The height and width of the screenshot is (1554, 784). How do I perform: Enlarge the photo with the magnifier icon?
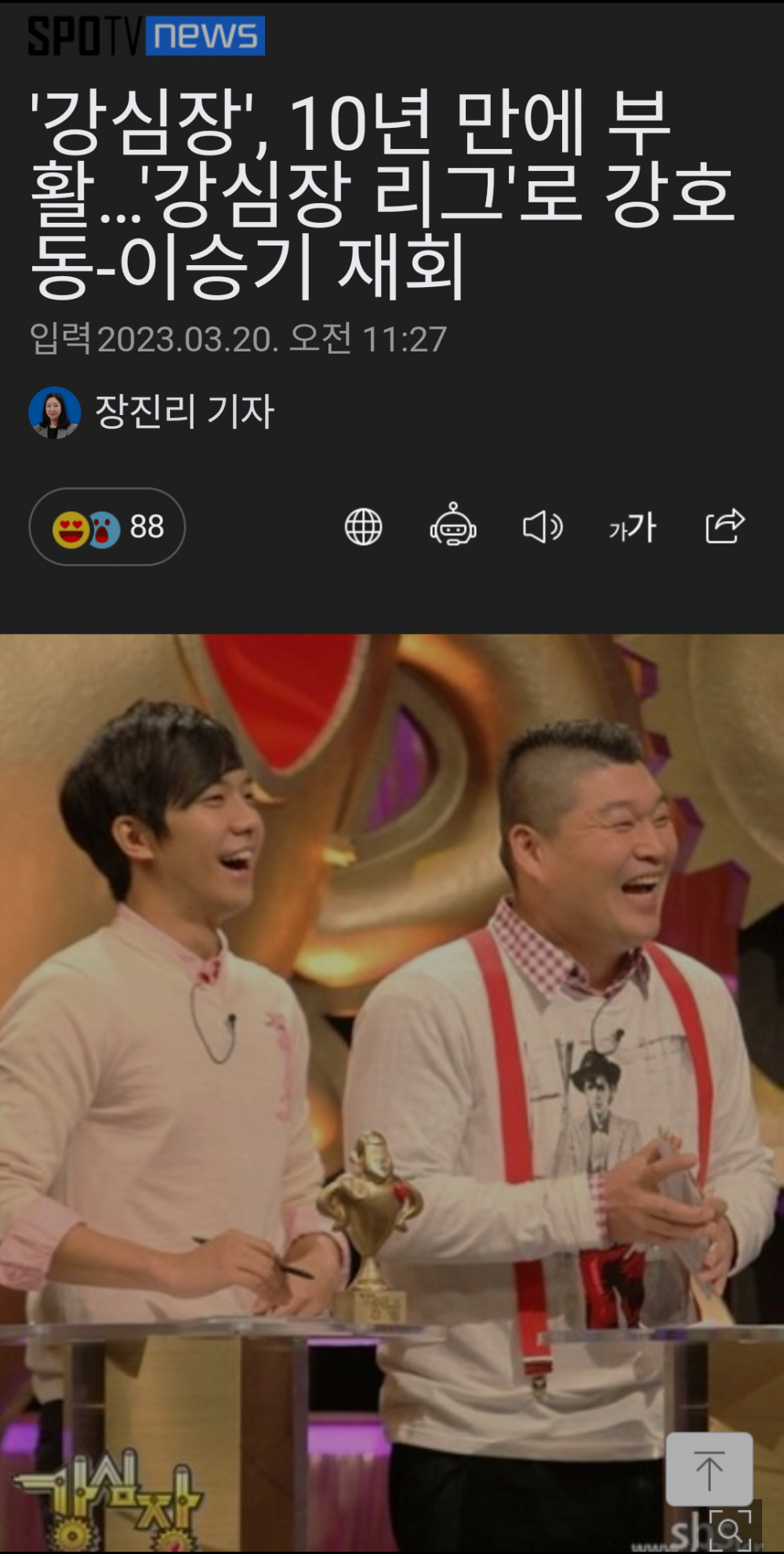(x=731, y=1529)
